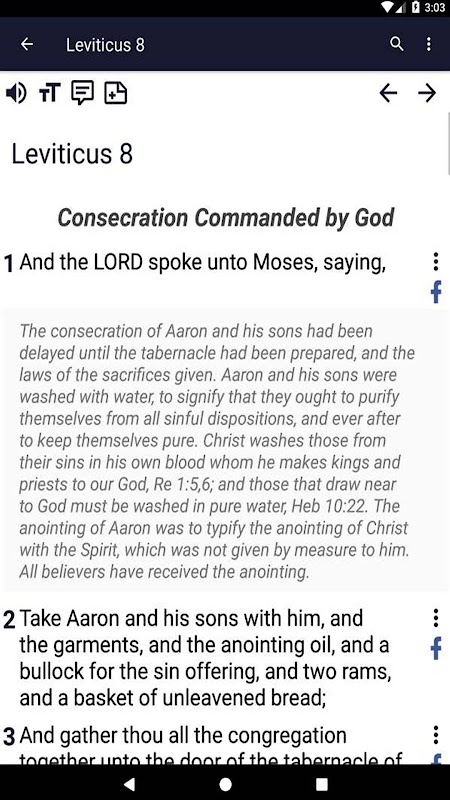Open the app bar overflow menu
450x800 pixels.
[429, 44]
